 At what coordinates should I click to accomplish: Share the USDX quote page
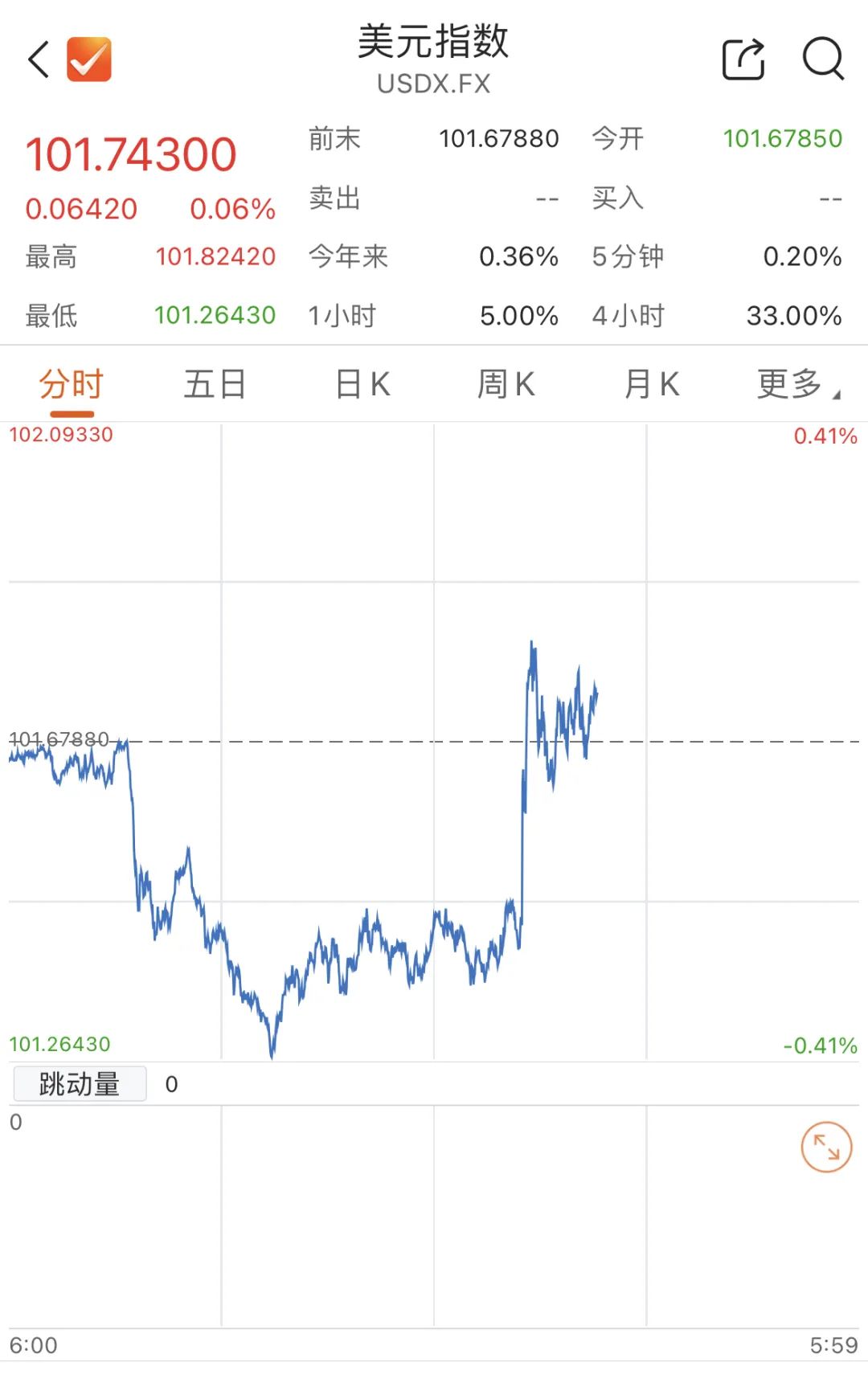743,59
